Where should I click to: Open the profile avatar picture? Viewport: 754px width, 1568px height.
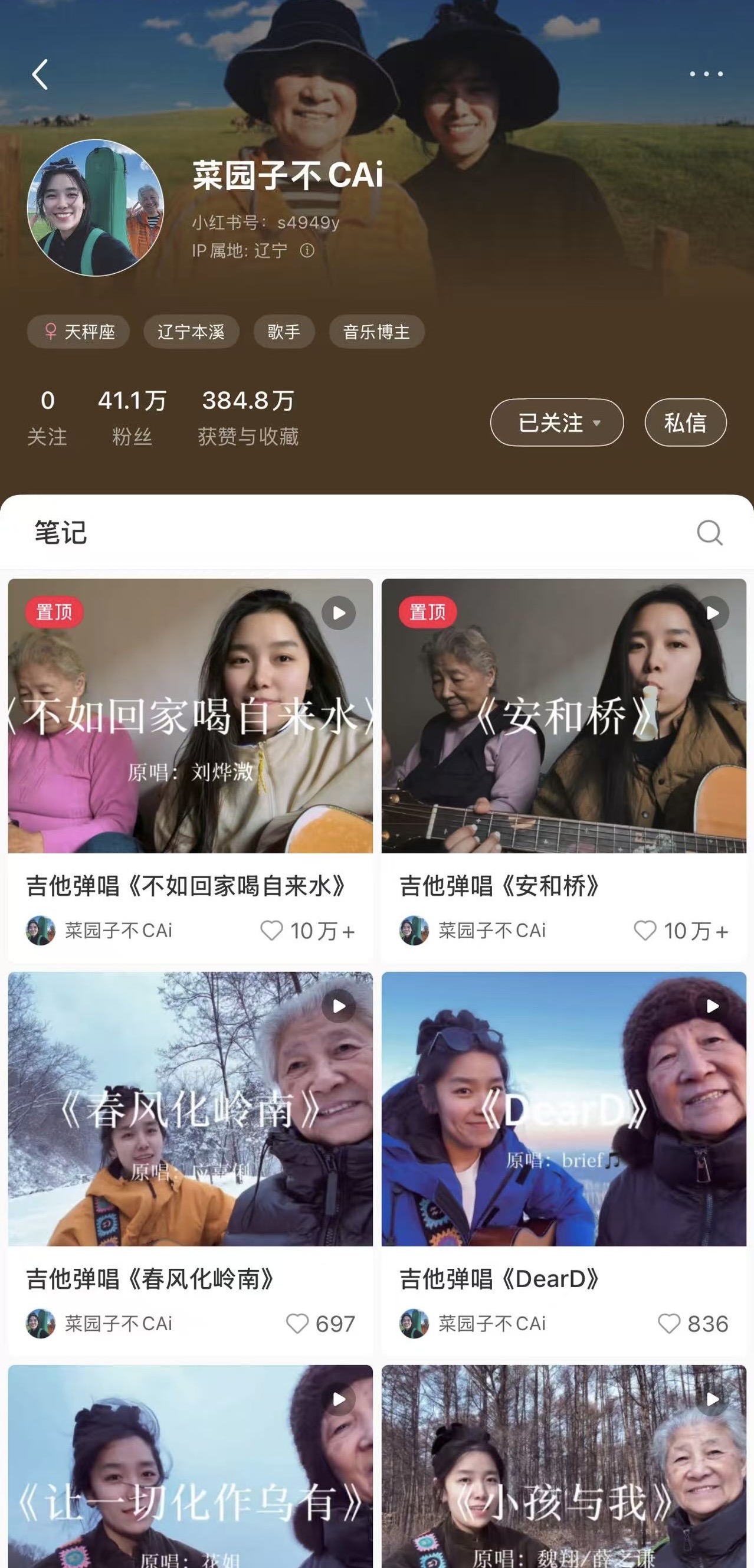click(x=96, y=208)
